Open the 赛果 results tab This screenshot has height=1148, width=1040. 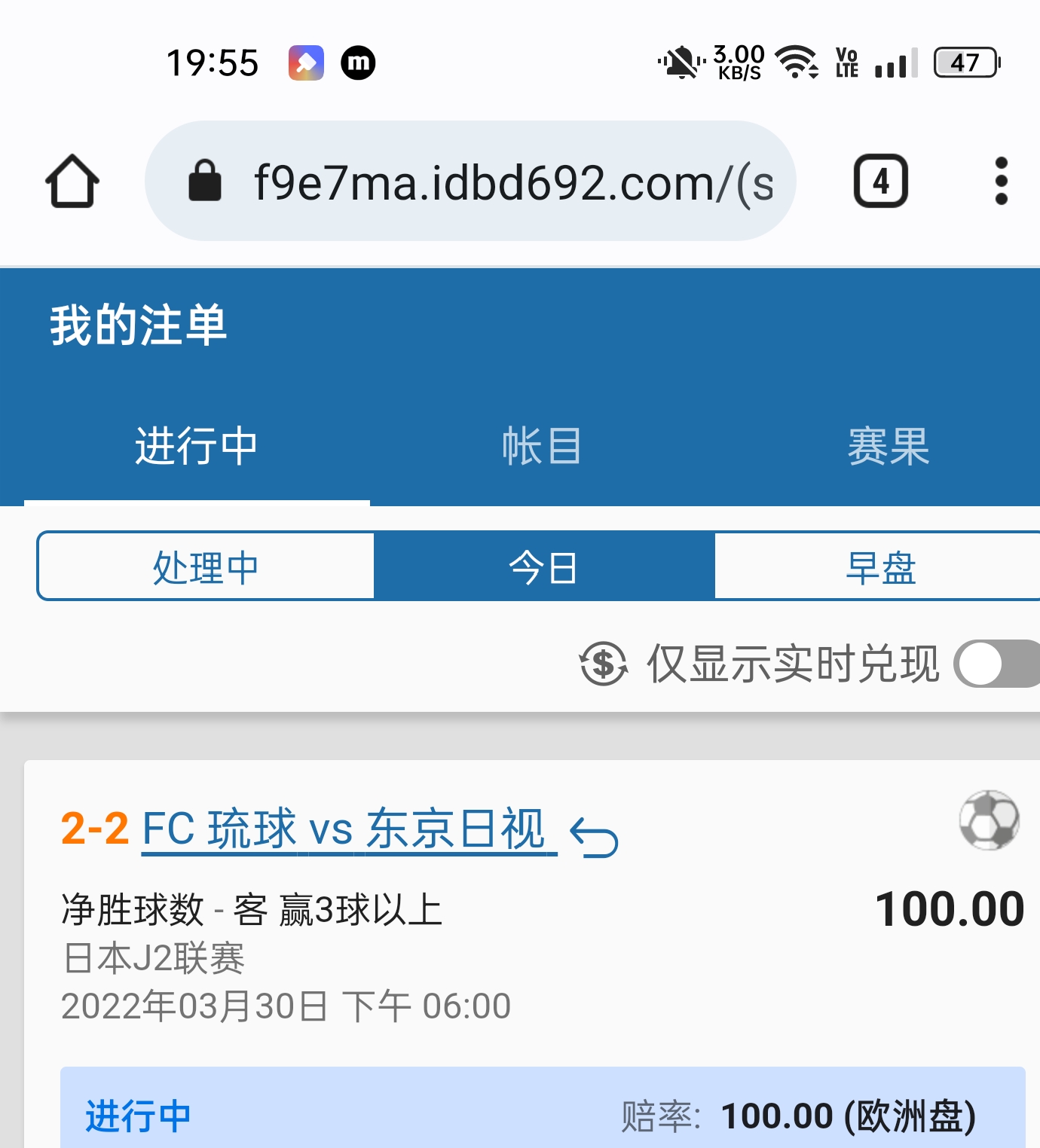889,446
